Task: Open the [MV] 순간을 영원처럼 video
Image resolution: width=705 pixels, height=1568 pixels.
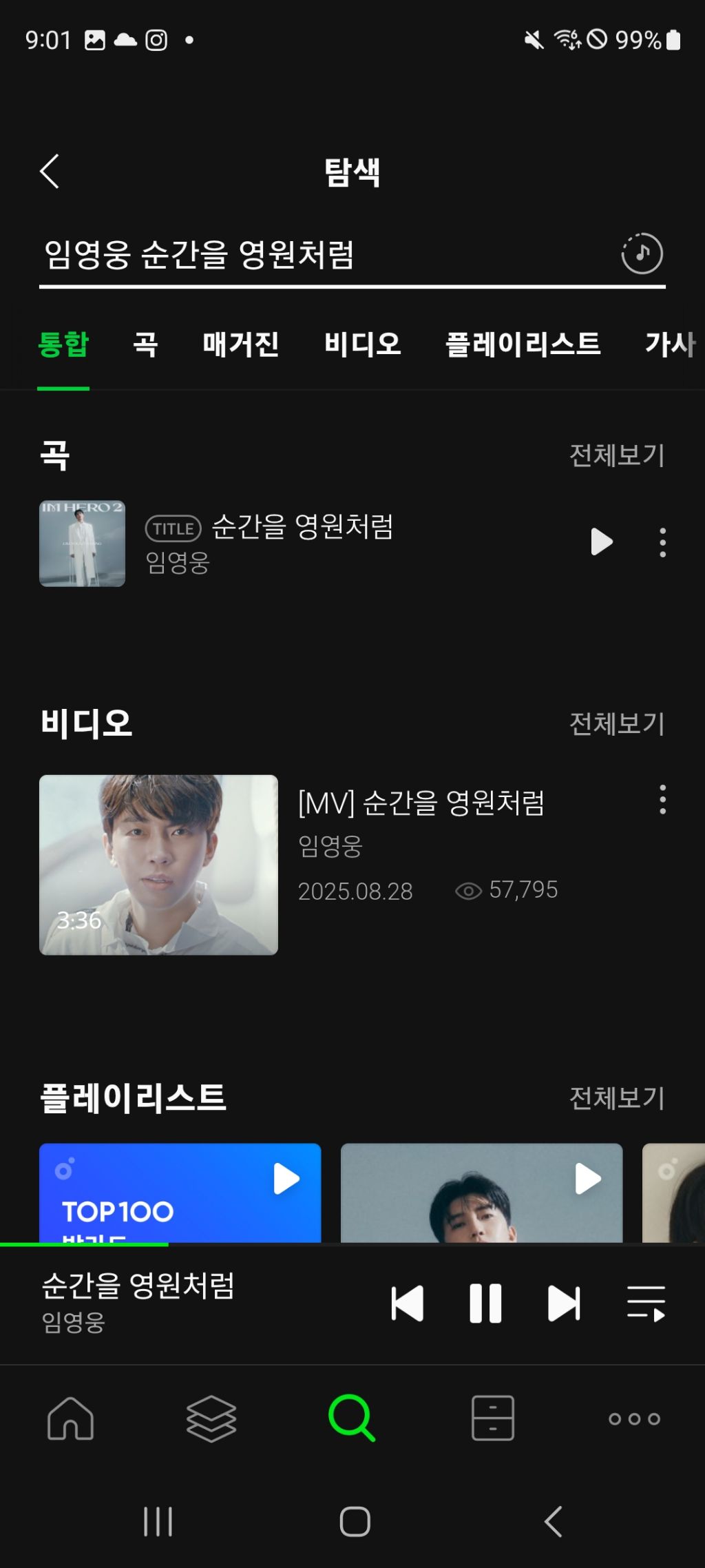Action: [158, 865]
